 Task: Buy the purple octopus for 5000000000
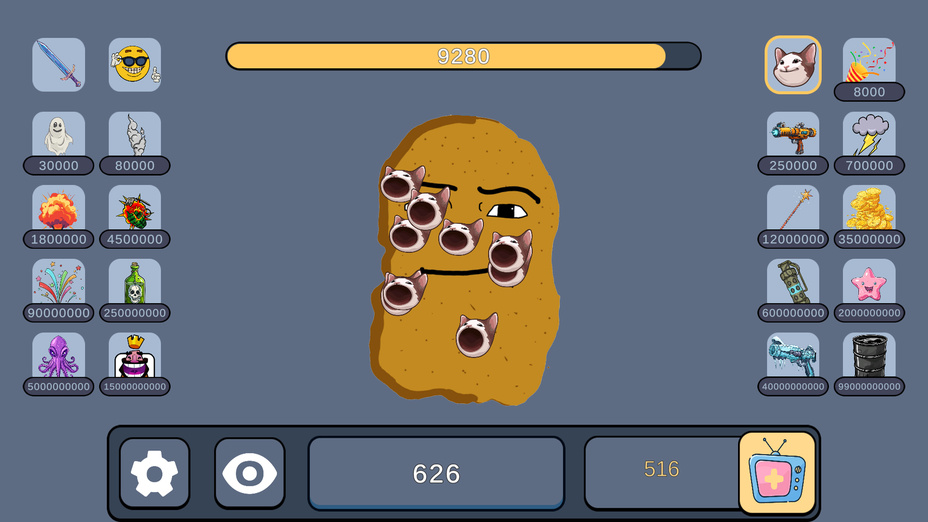pyautogui.click(x=58, y=359)
